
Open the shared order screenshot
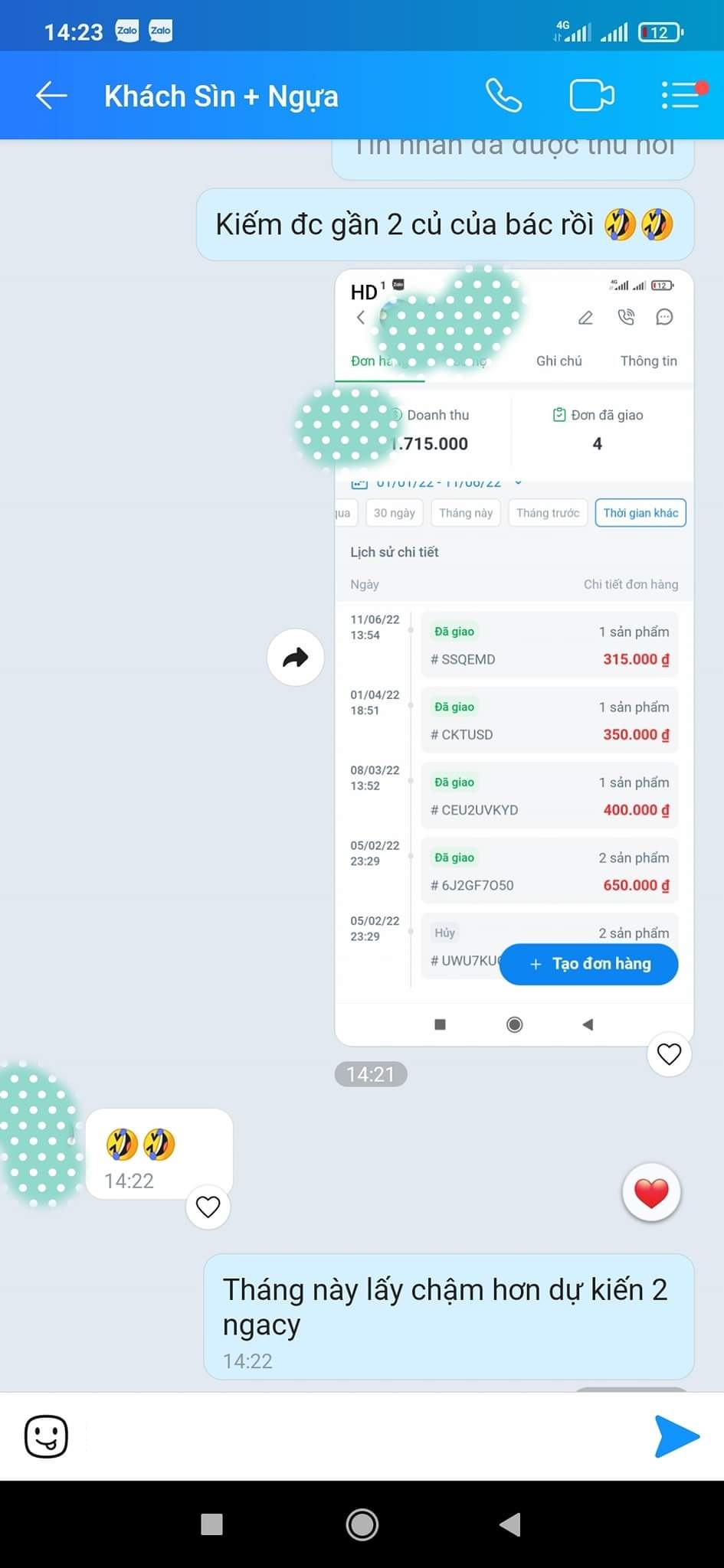(513, 657)
